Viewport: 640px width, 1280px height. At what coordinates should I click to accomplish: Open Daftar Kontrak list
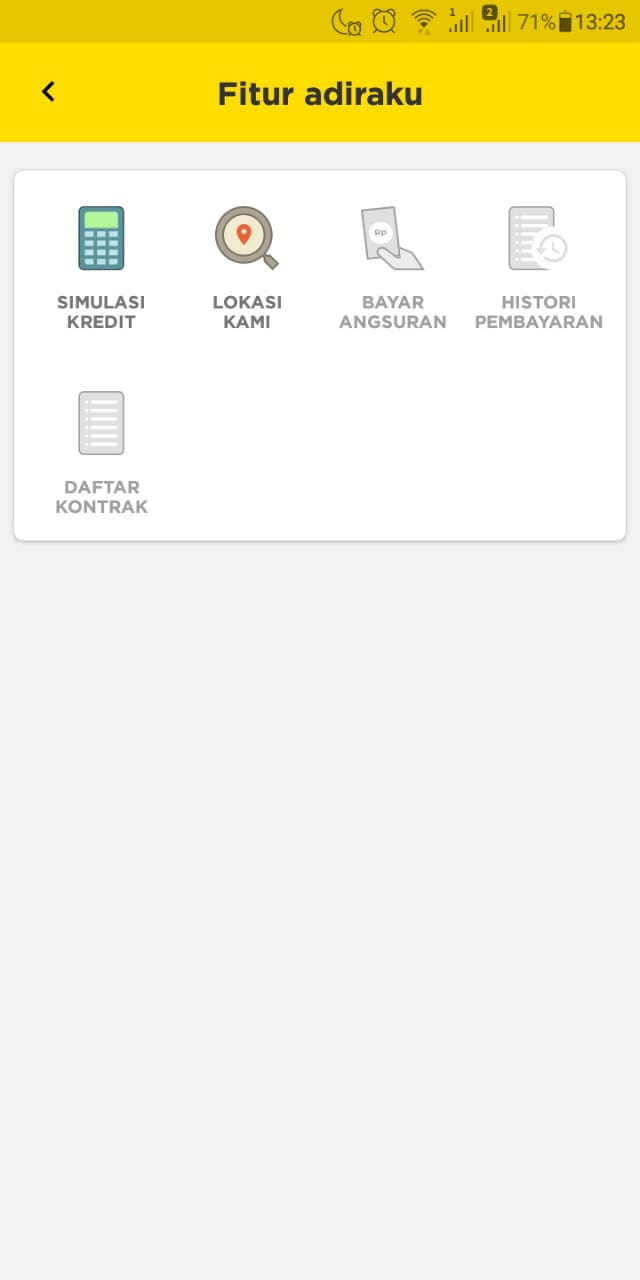point(101,452)
